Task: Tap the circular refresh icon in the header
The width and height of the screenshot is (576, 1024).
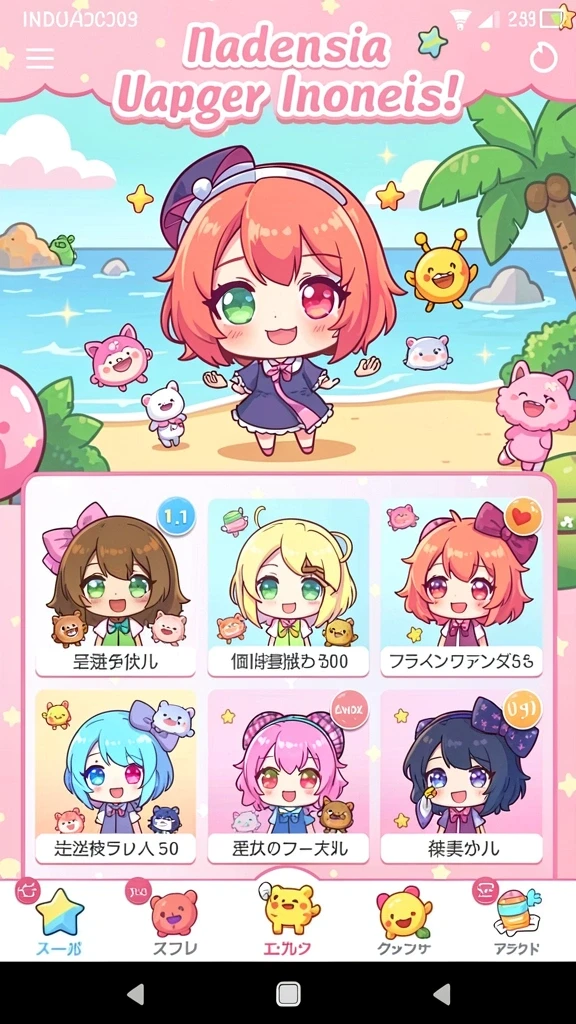Action: [543, 58]
